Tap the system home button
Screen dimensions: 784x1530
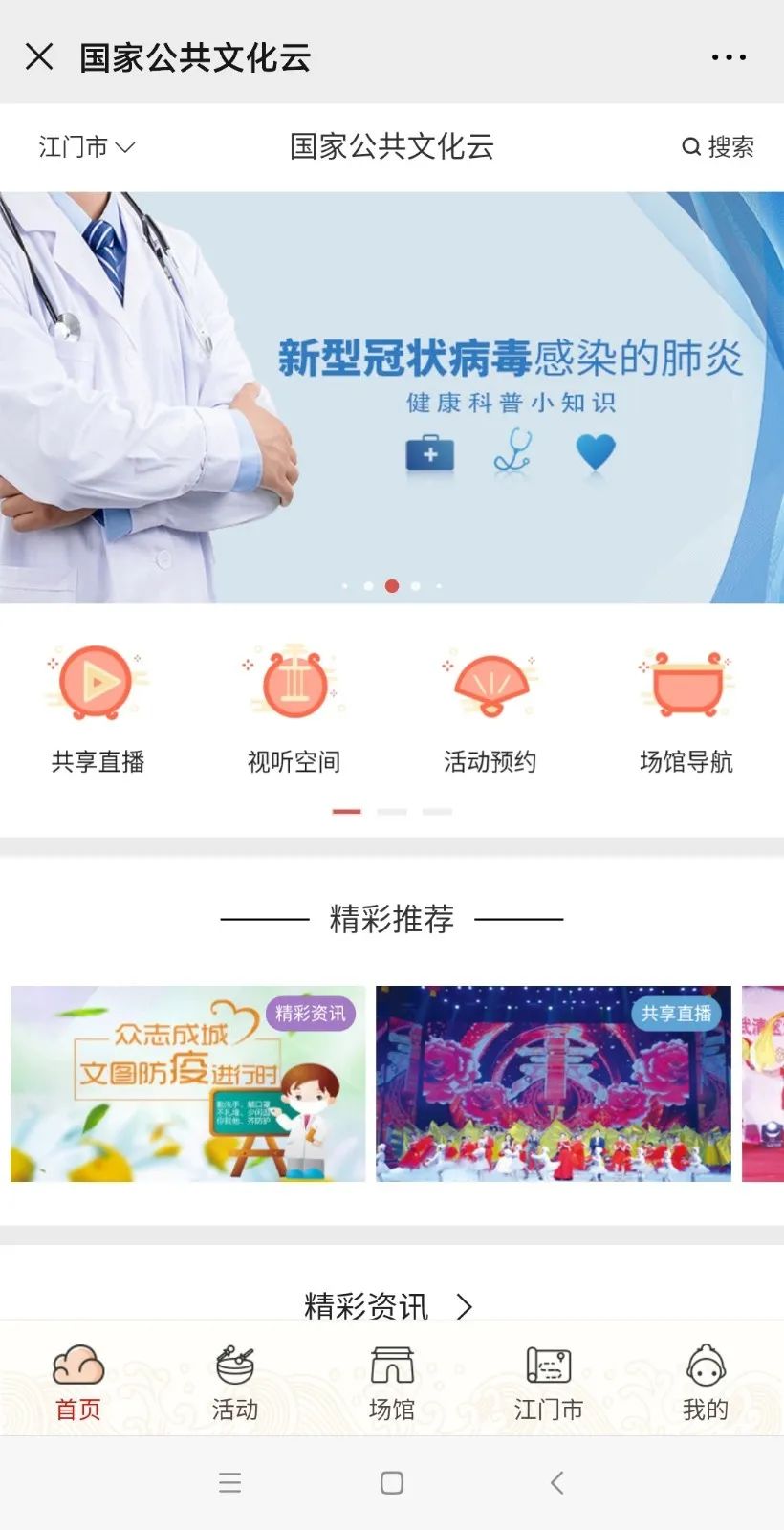click(x=392, y=1482)
